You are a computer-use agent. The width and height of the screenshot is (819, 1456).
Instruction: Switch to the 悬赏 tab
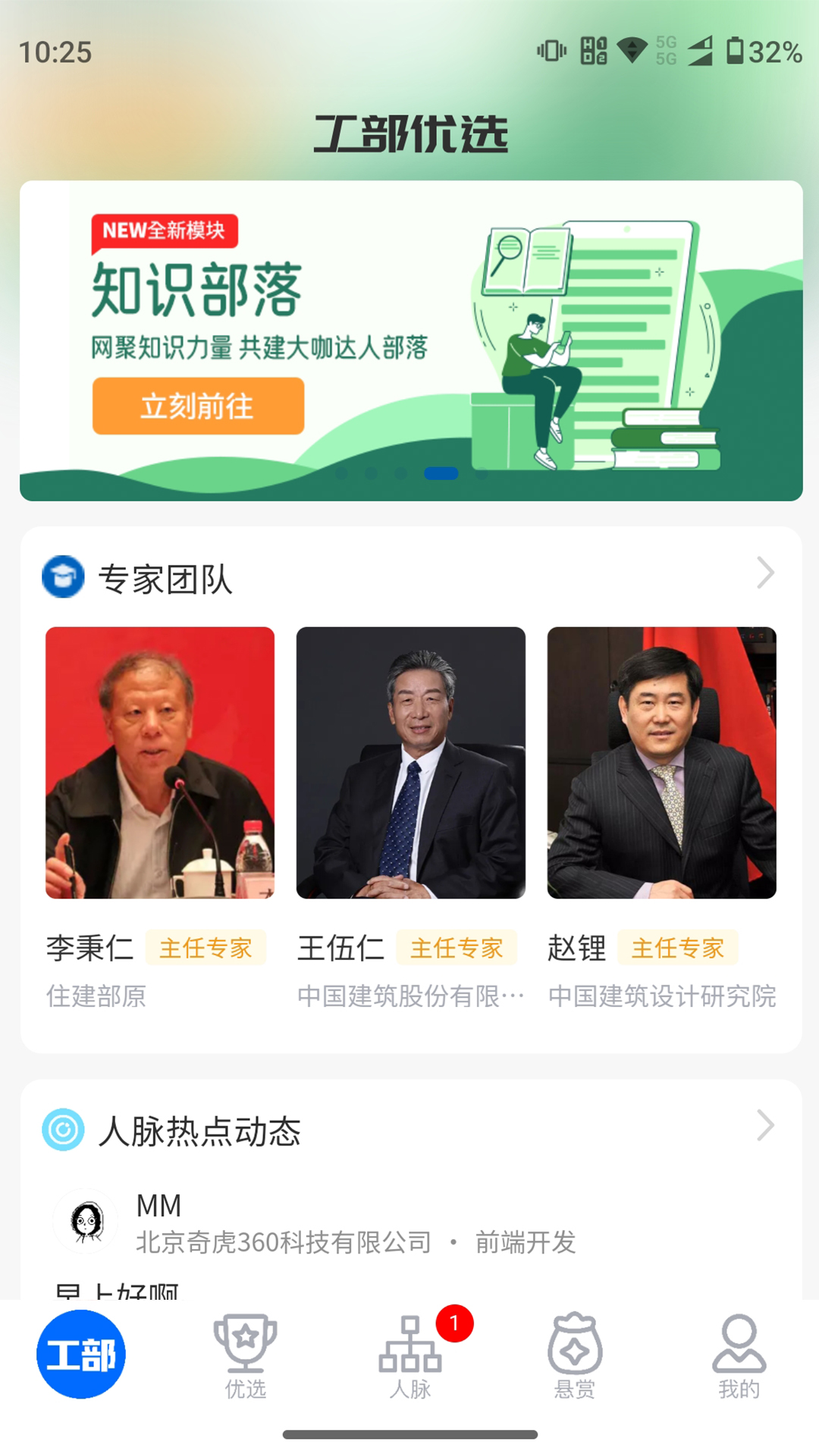(575, 1357)
